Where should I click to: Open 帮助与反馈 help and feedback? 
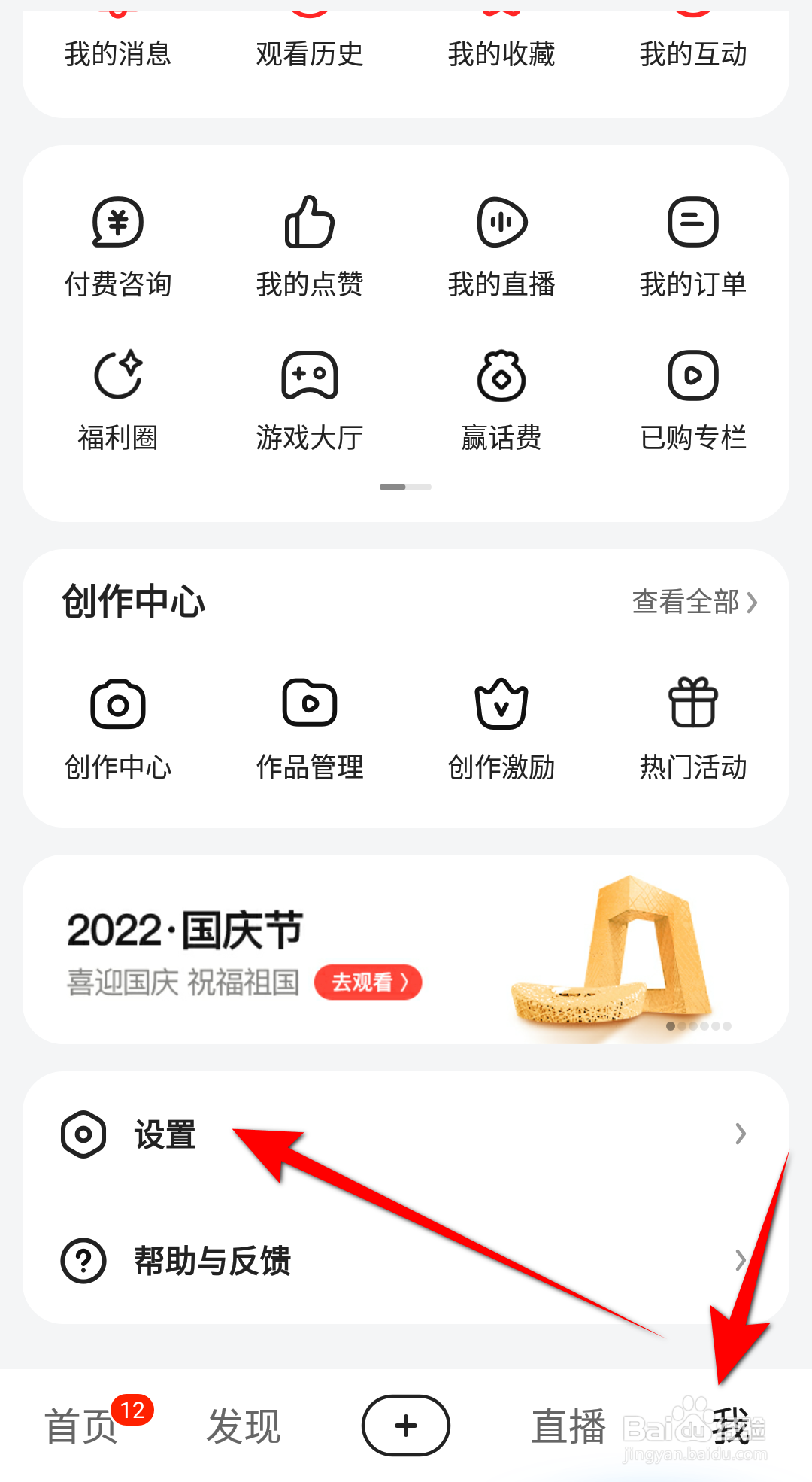click(x=406, y=1260)
